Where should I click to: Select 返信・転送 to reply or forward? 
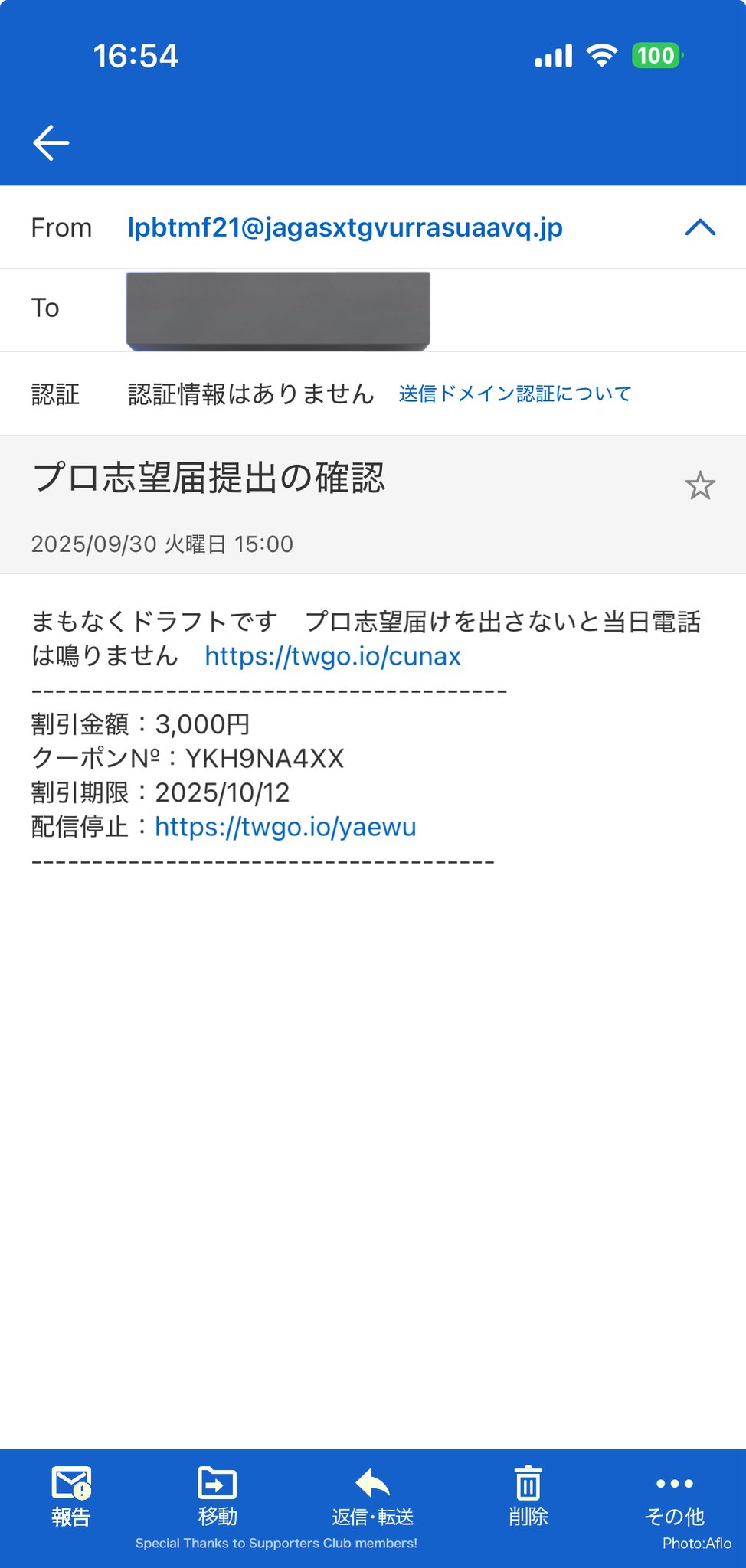(x=373, y=1496)
